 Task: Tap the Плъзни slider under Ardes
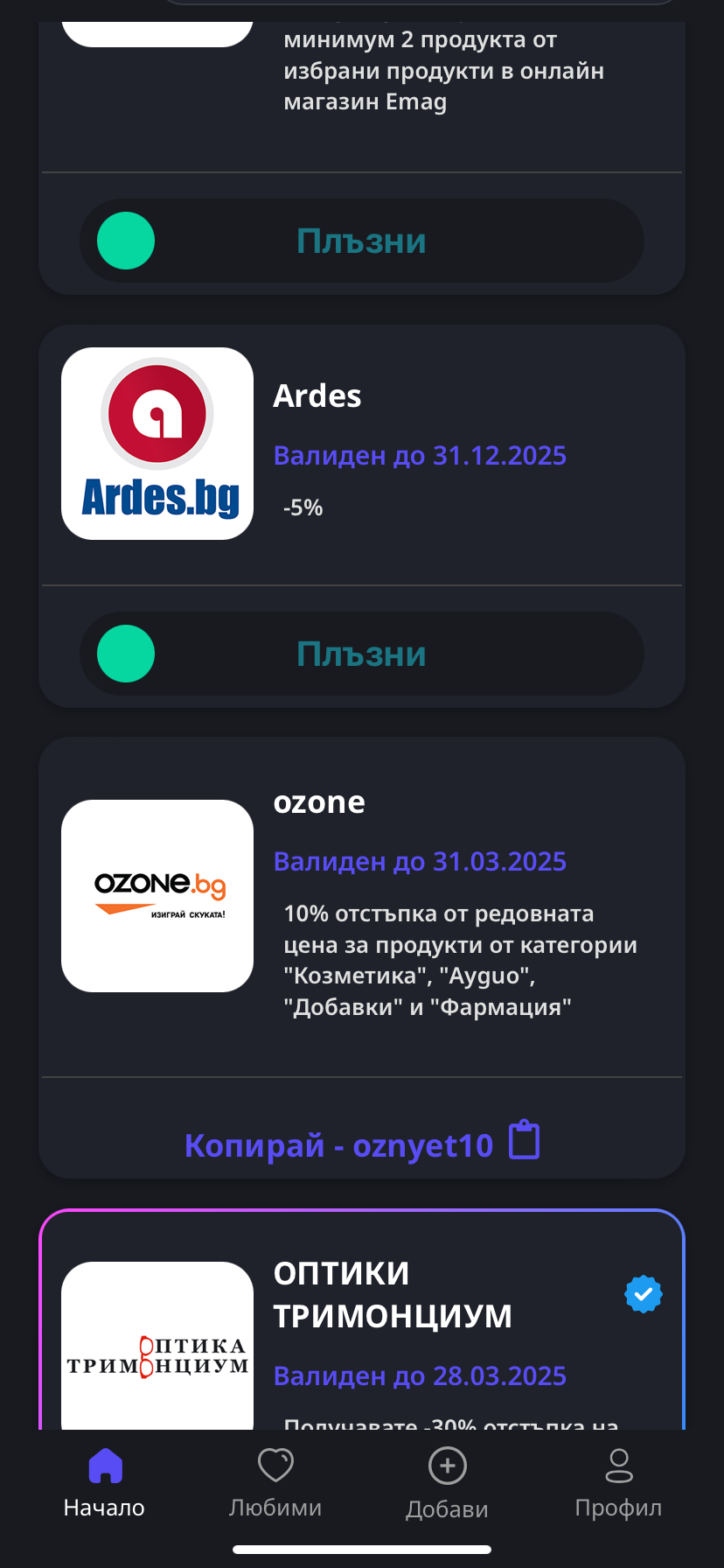point(126,654)
